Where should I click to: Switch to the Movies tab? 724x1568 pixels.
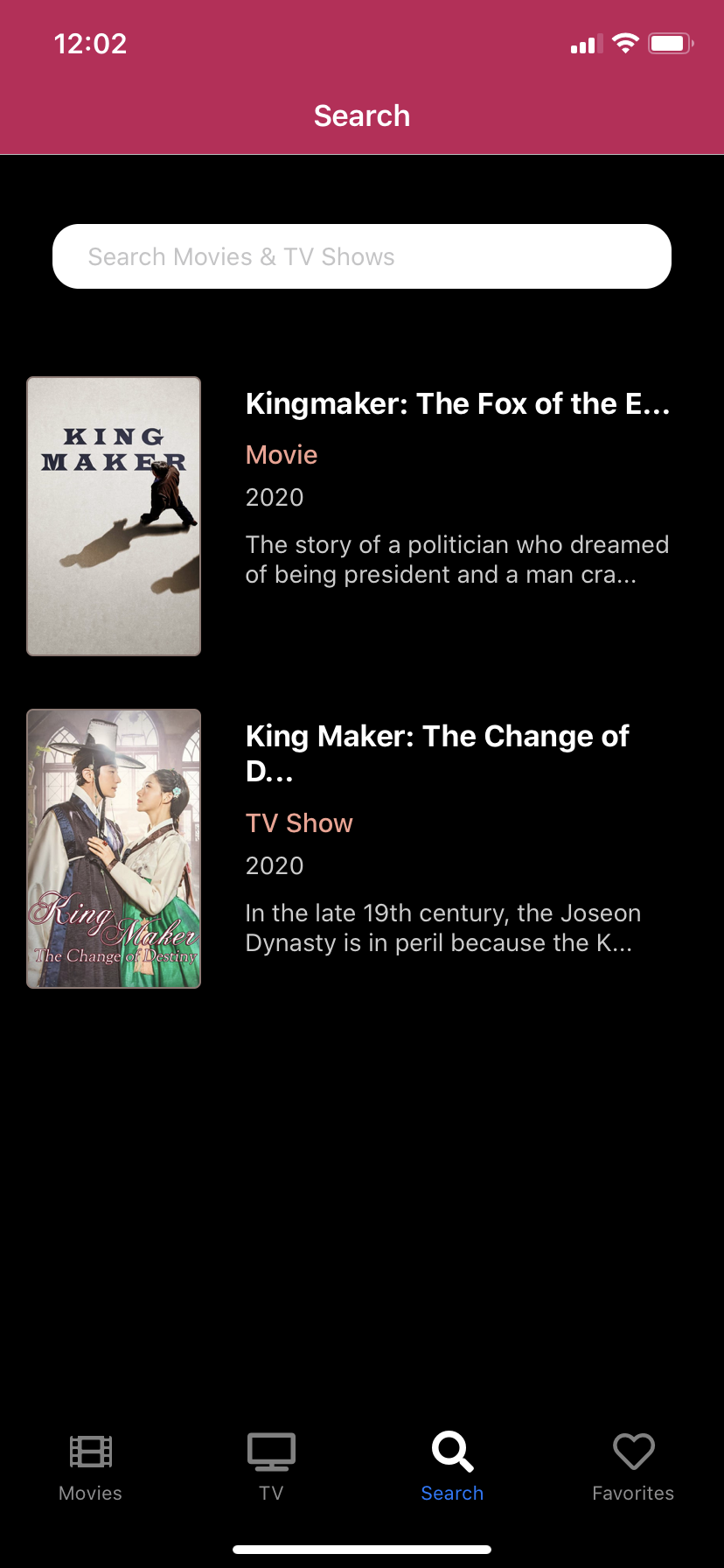(x=91, y=1467)
